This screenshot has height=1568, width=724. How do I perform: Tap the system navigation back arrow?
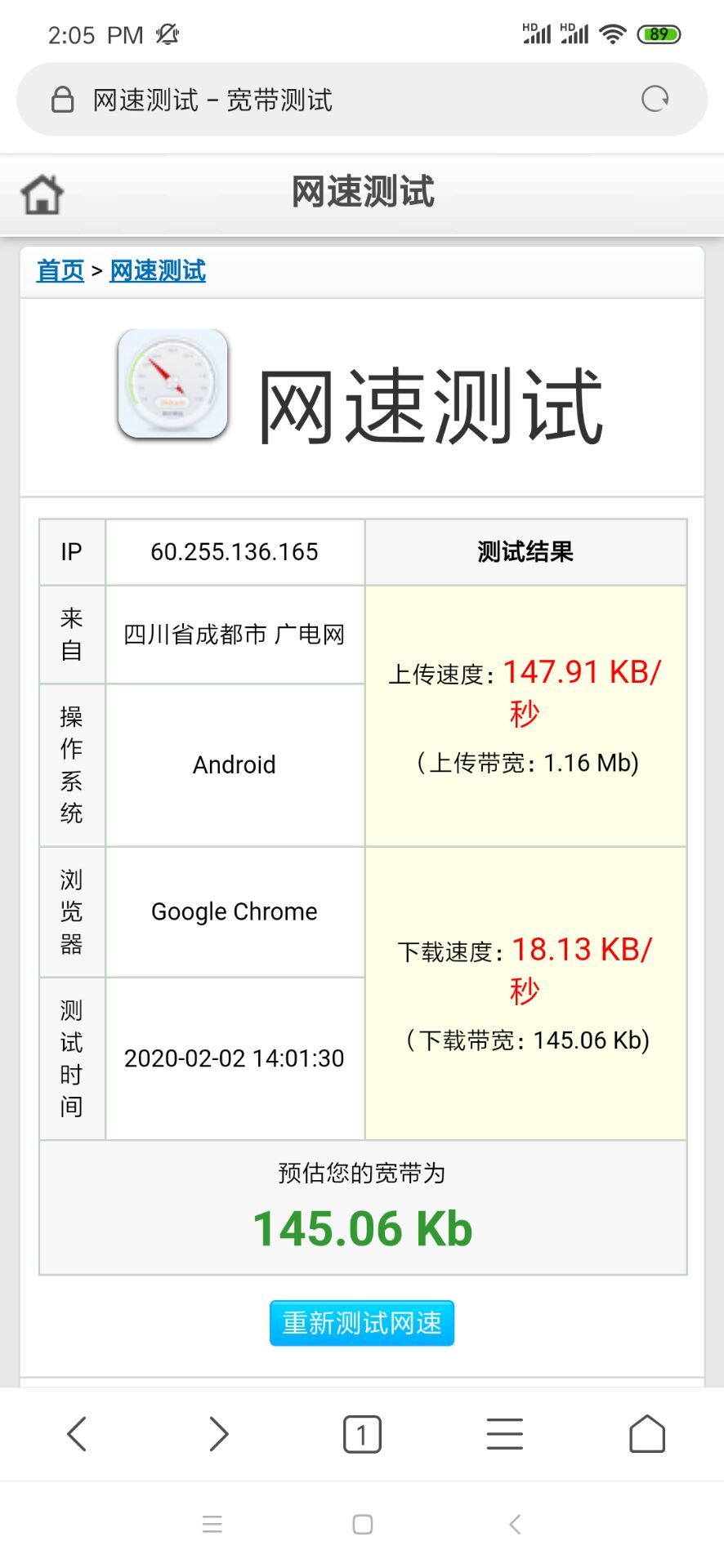514,1522
